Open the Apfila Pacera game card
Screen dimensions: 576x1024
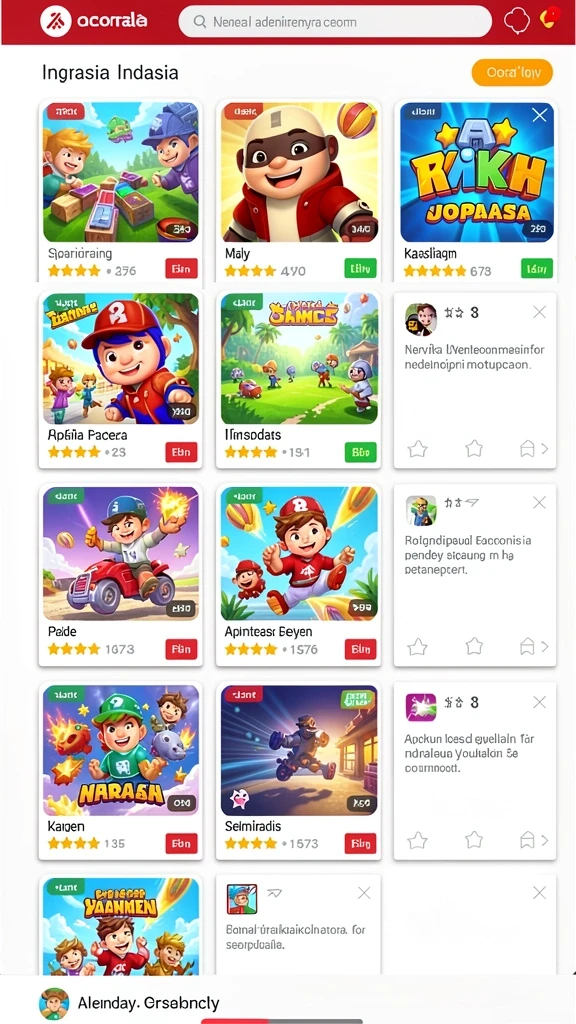(121, 379)
